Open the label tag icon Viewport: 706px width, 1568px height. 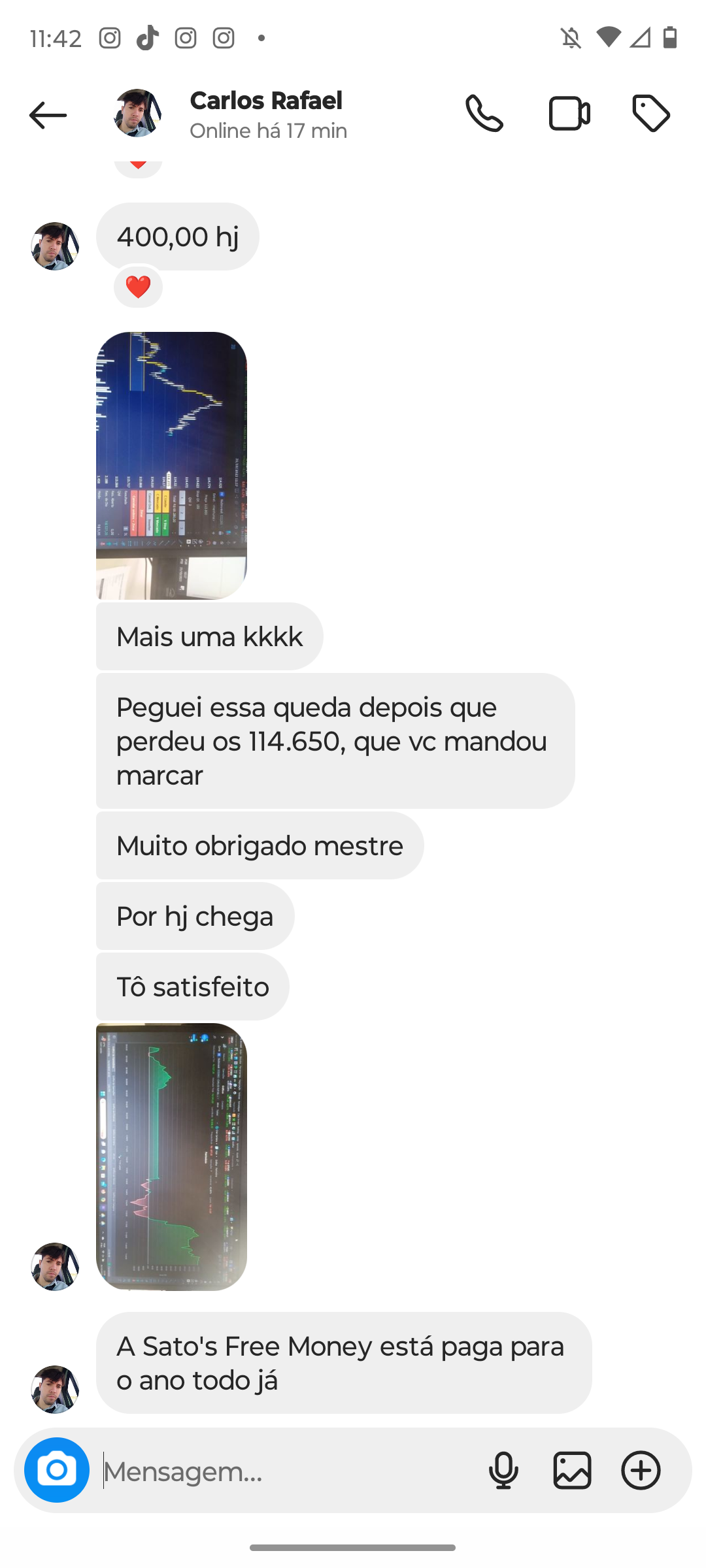651,114
